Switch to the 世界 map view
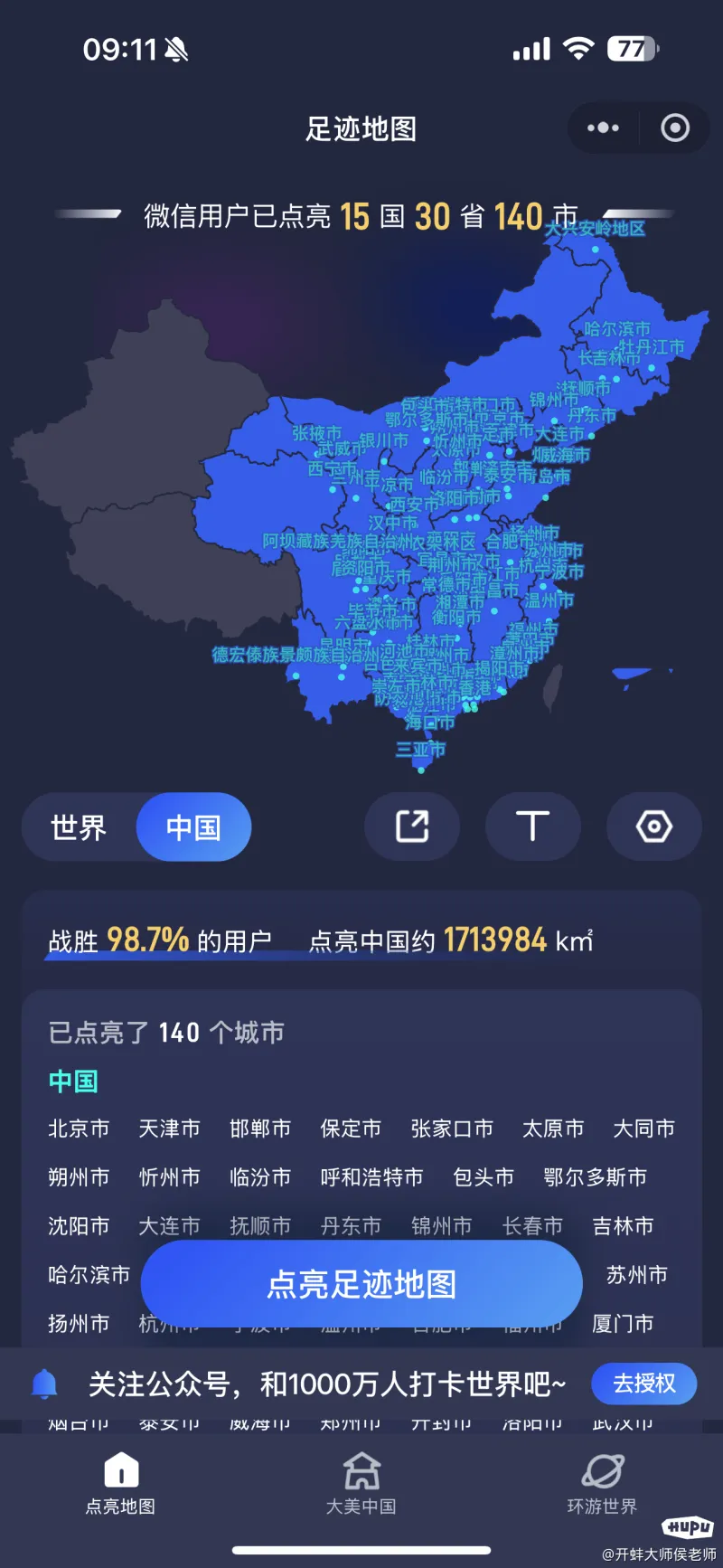723x1568 pixels. click(x=80, y=827)
